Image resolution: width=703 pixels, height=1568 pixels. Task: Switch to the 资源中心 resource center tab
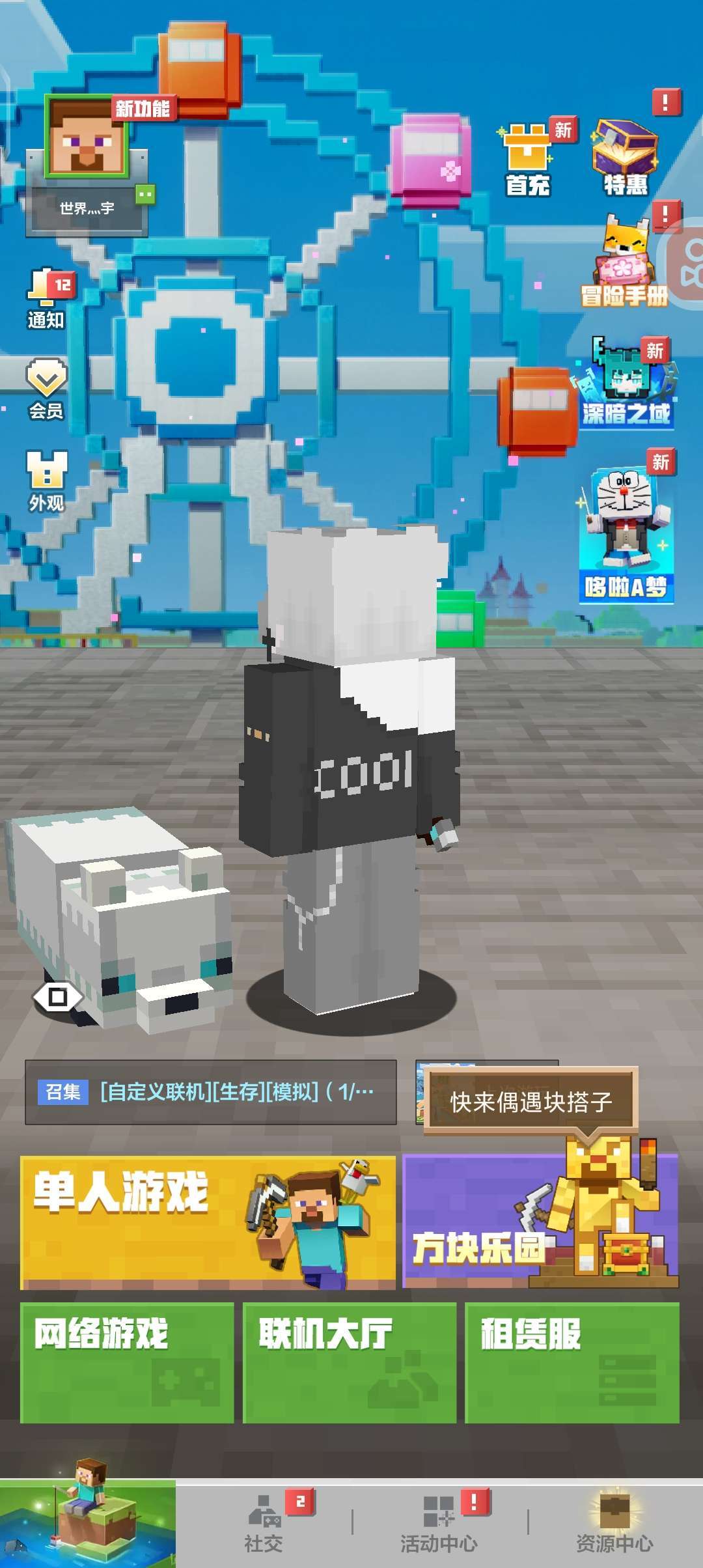click(614, 1524)
